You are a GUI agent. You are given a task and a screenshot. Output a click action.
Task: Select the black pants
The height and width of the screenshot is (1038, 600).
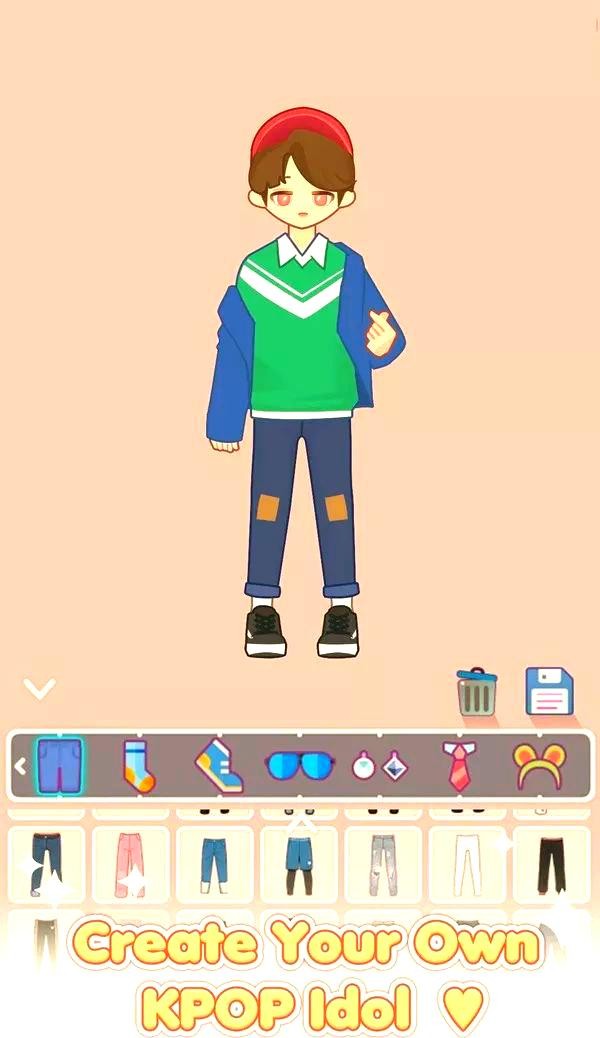551,863
